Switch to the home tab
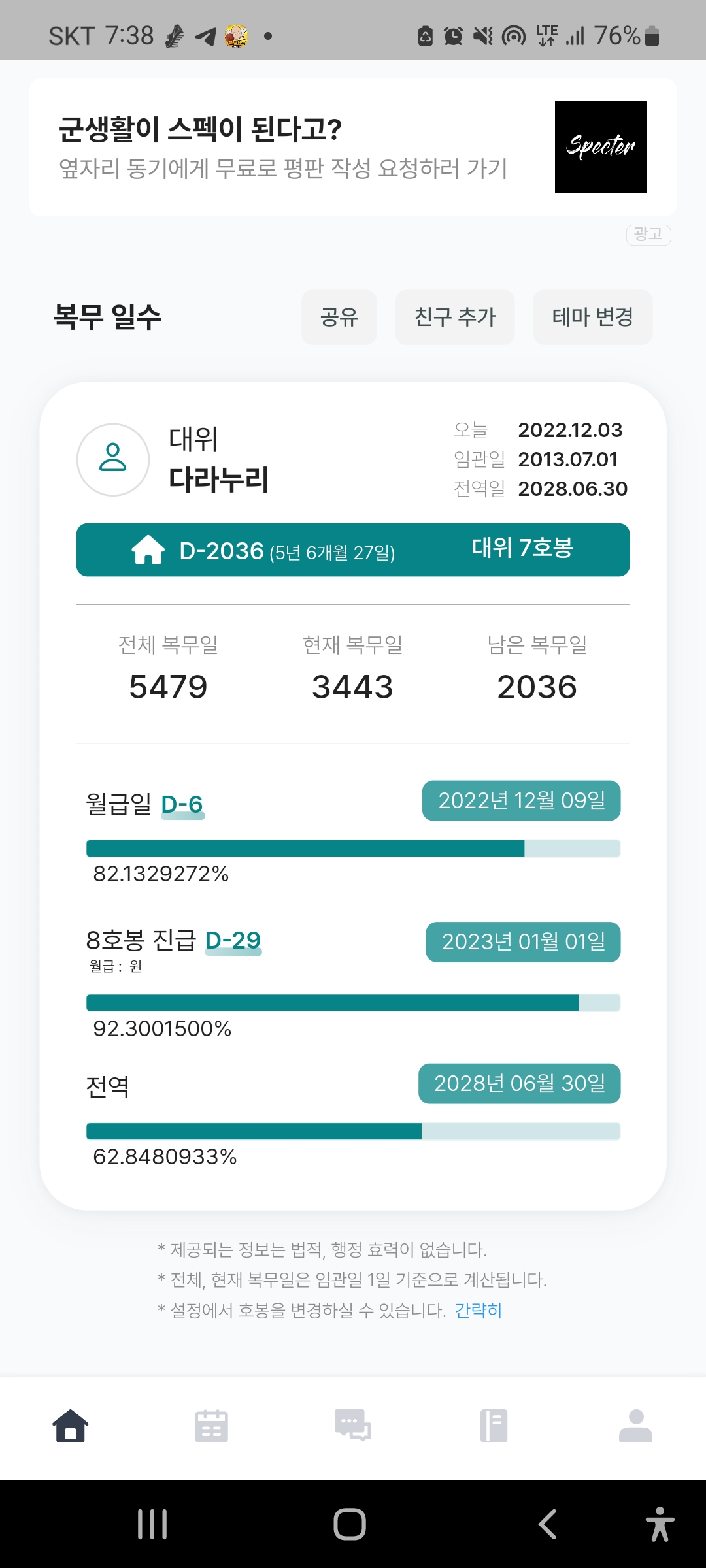Image resolution: width=706 pixels, height=1568 pixels. (71, 1426)
